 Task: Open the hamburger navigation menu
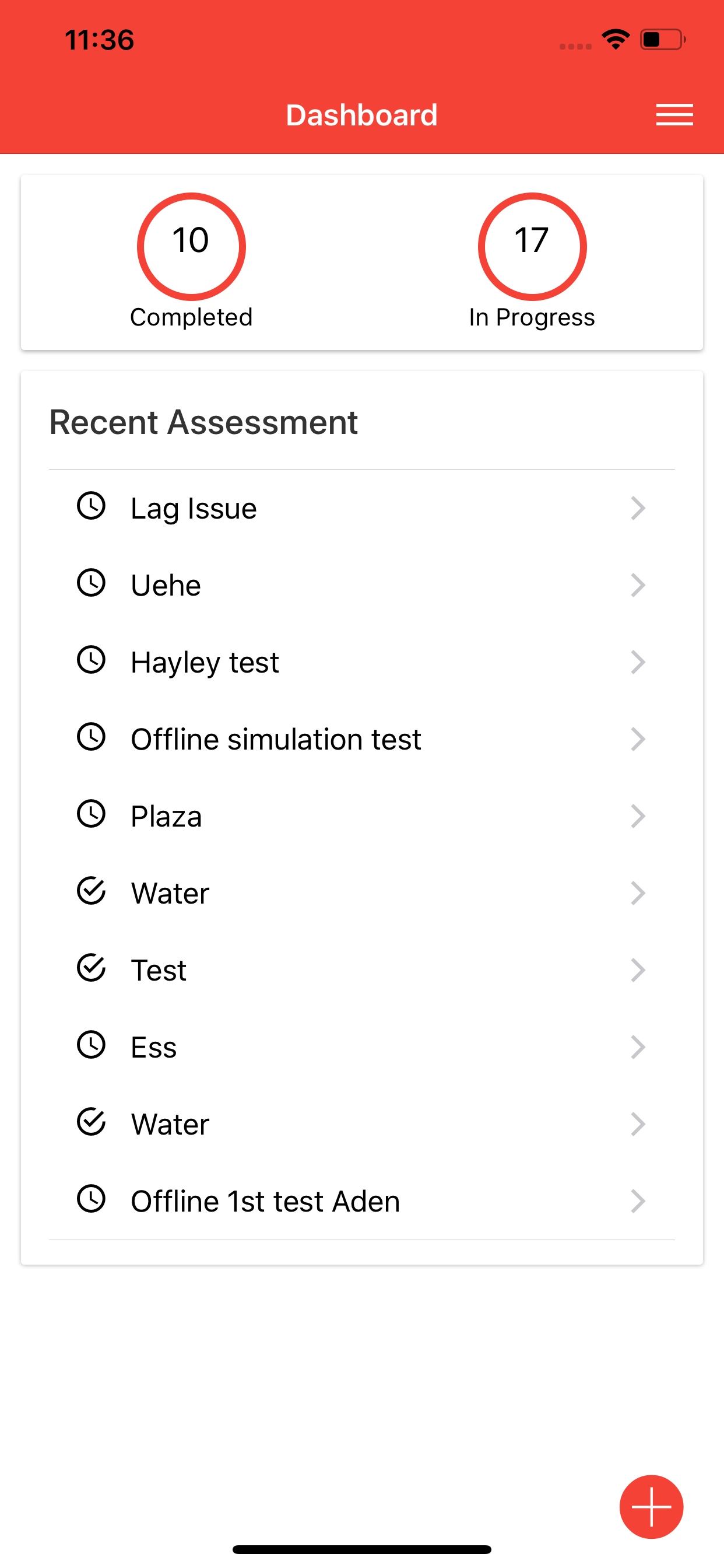(x=674, y=114)
